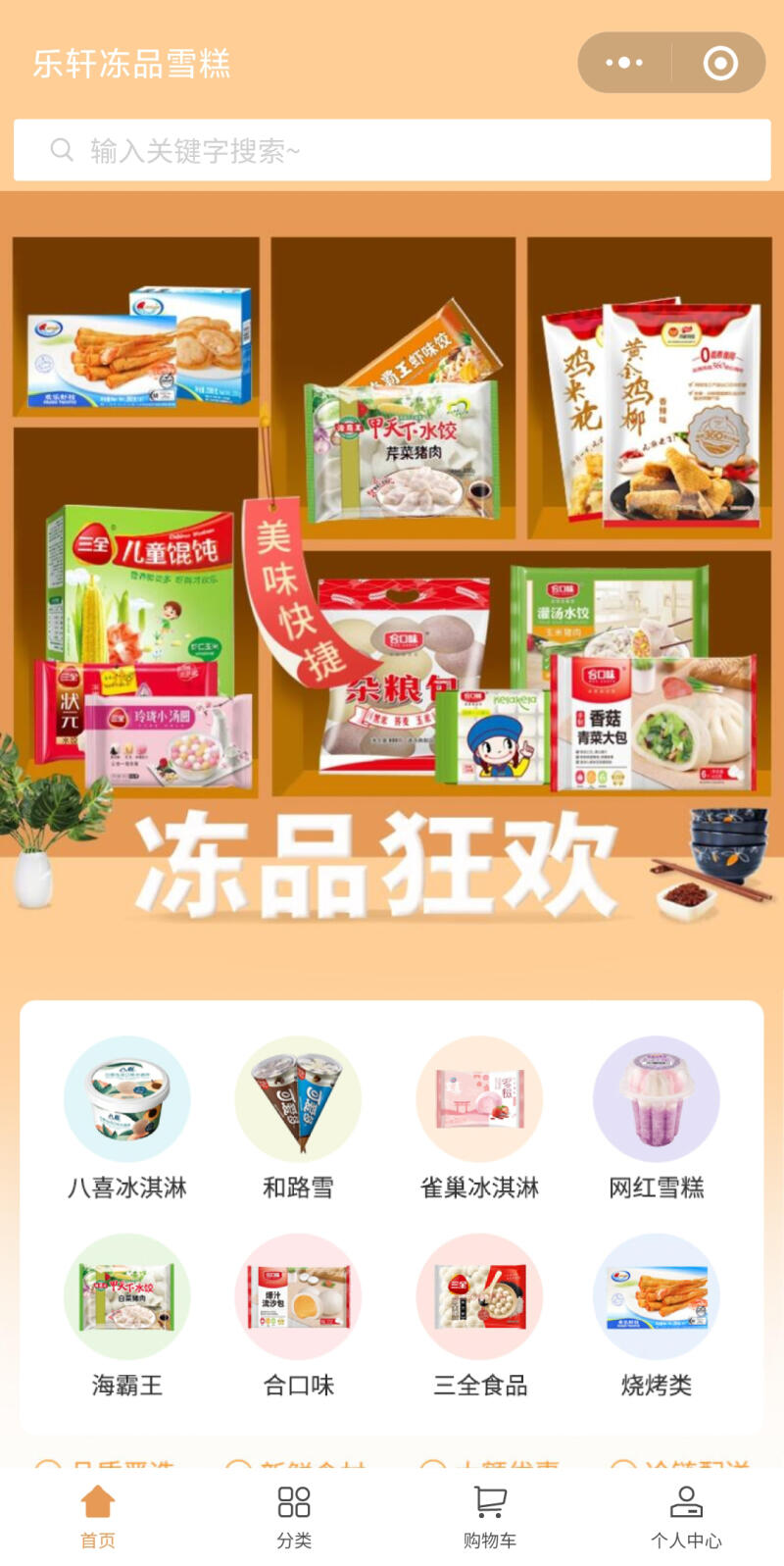Go to the 个人中心 tab
Viewport: 784px width, 1566px height.
pyautogui.click(x=686, y=1516)
